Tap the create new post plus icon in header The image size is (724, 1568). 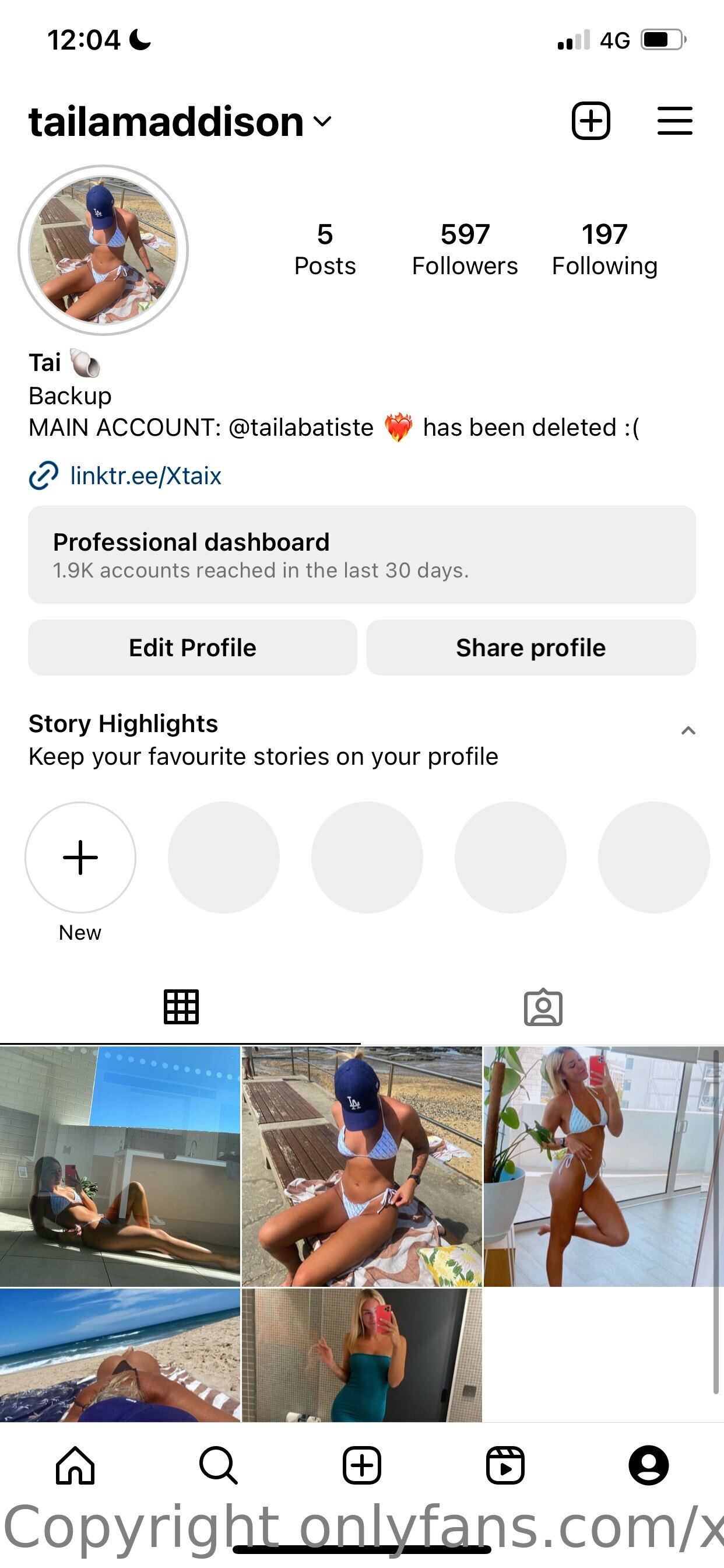(x=591, y=121)
